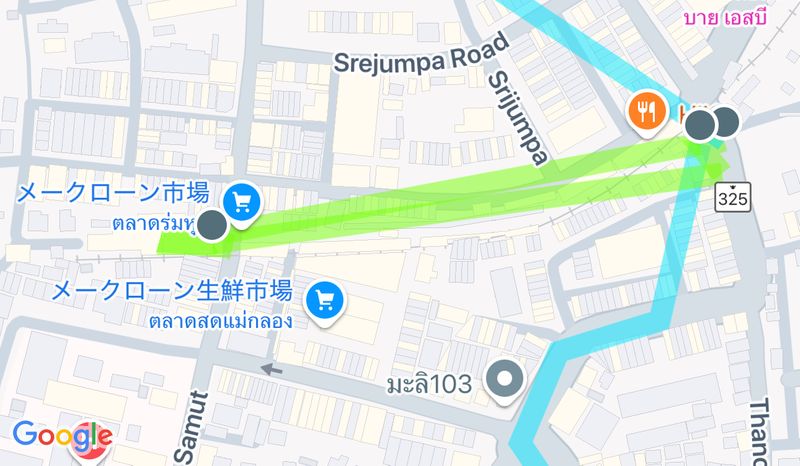Select the メークローン生鮮市場 shopping cart pin
The height and width of the screenshot is (466, 800).
[x=324, y=297]
